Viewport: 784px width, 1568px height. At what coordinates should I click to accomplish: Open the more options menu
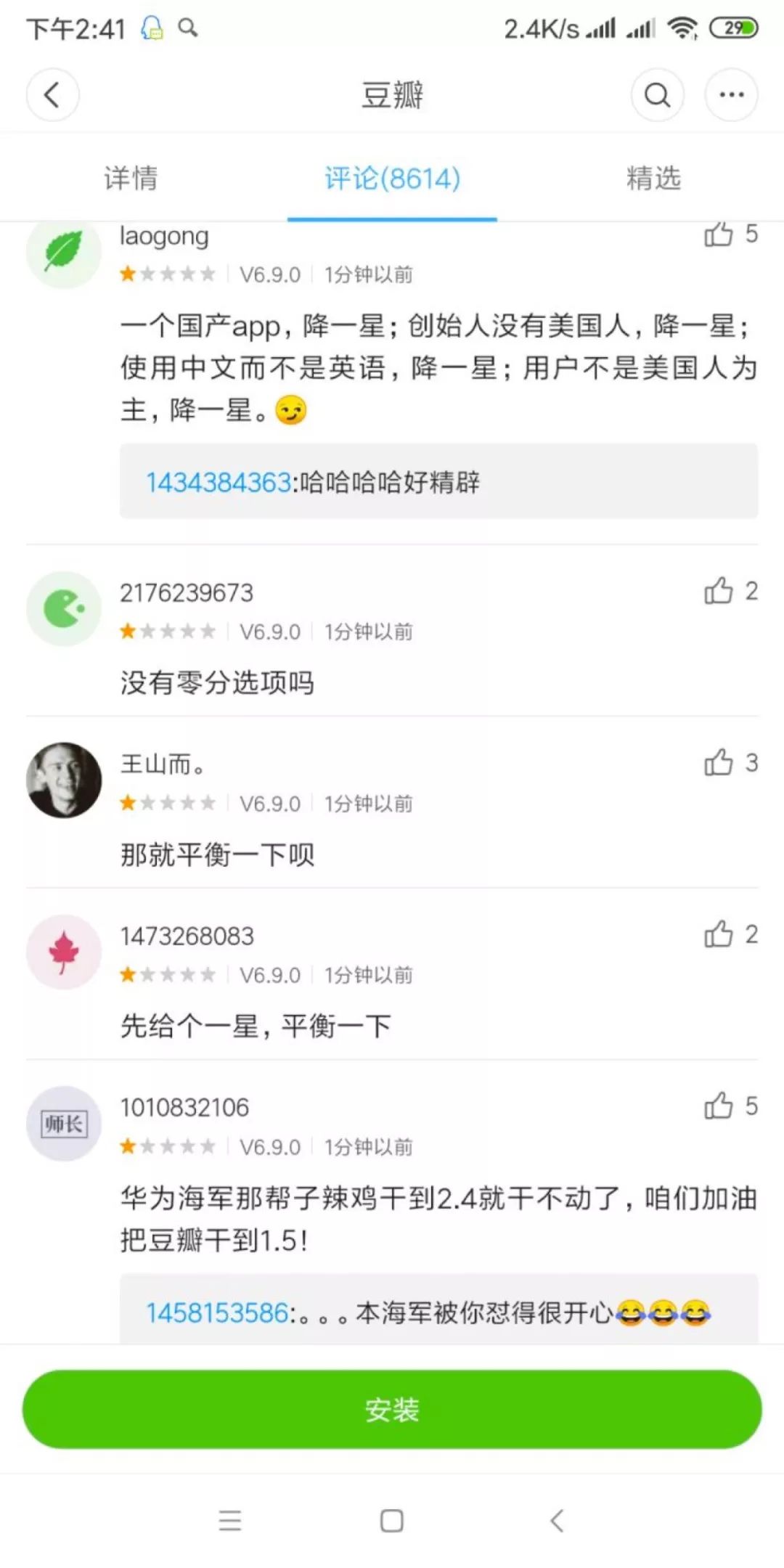[731, 94]
